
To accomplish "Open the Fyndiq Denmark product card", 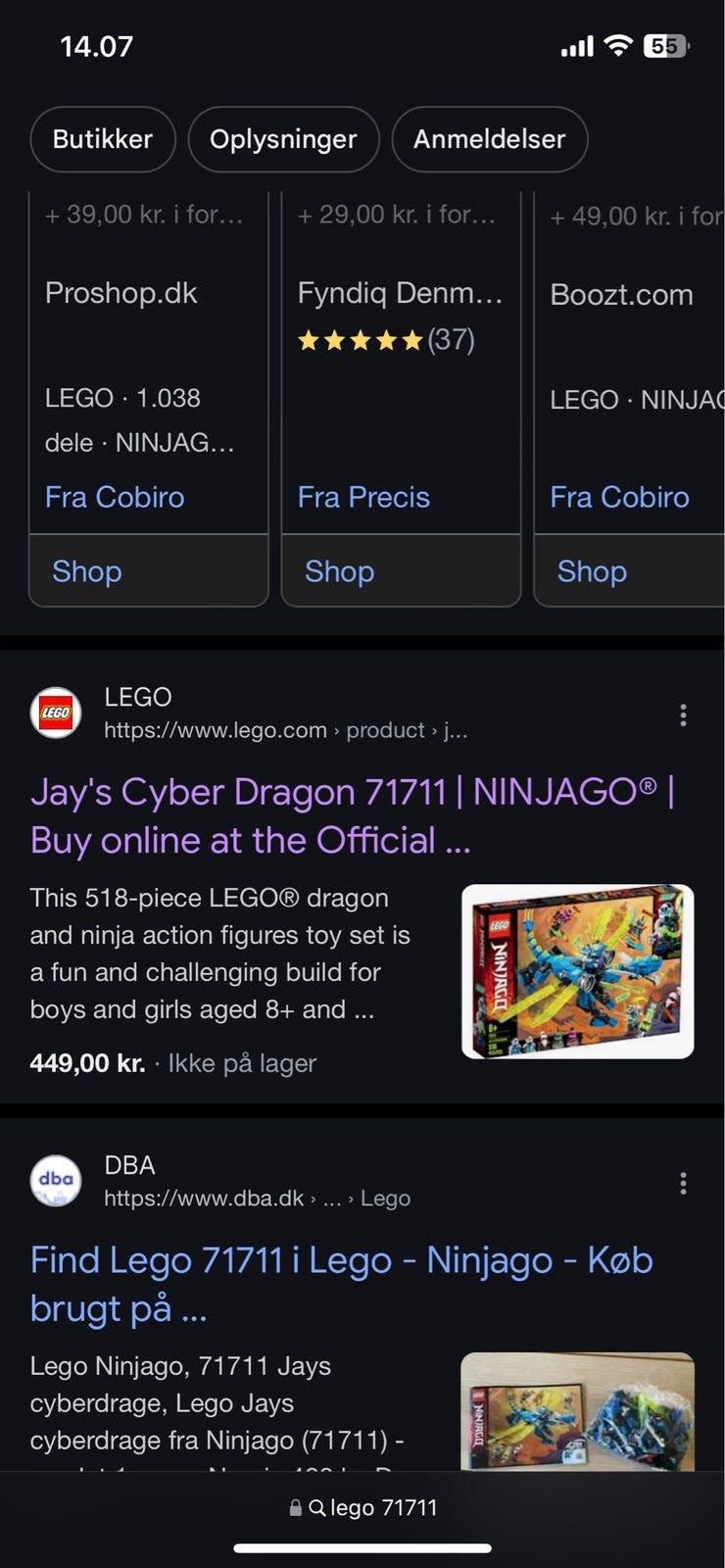I will [400, 293].
